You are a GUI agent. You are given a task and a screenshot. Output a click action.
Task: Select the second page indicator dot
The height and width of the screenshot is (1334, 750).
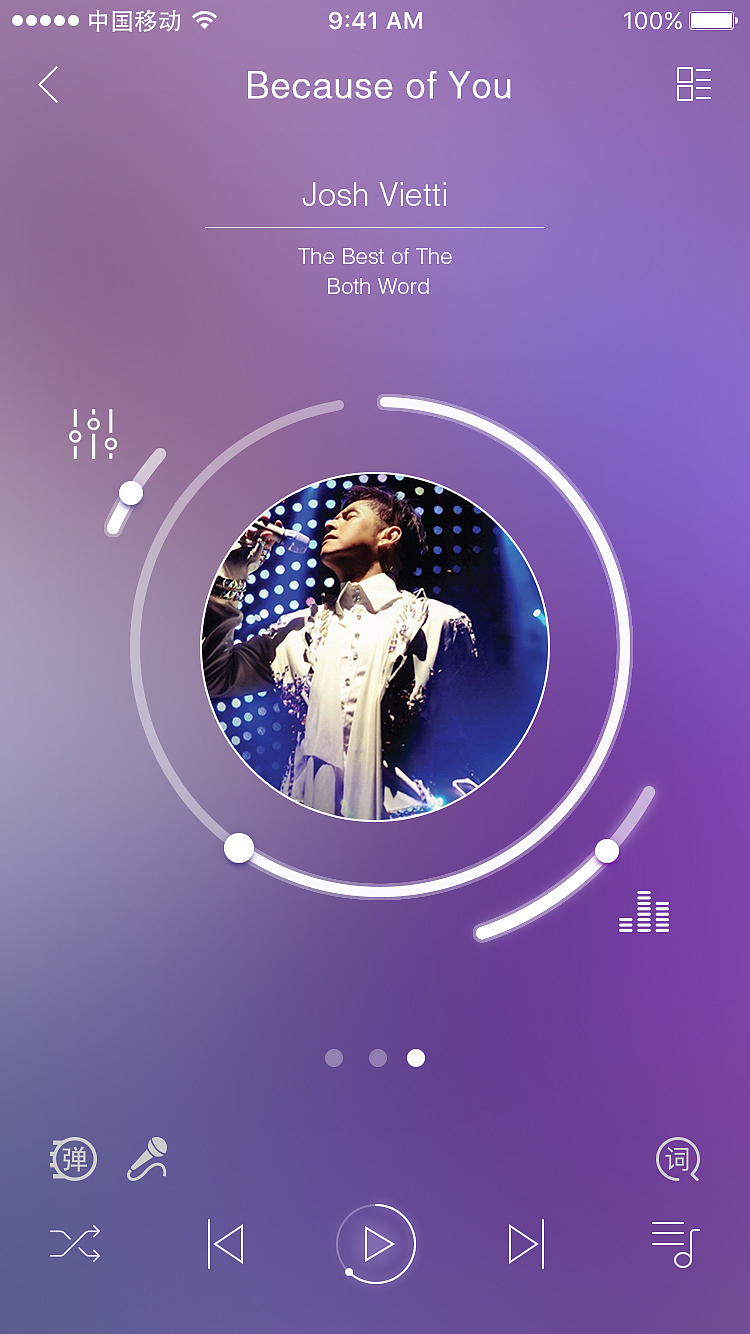[x=377, y=1058]
